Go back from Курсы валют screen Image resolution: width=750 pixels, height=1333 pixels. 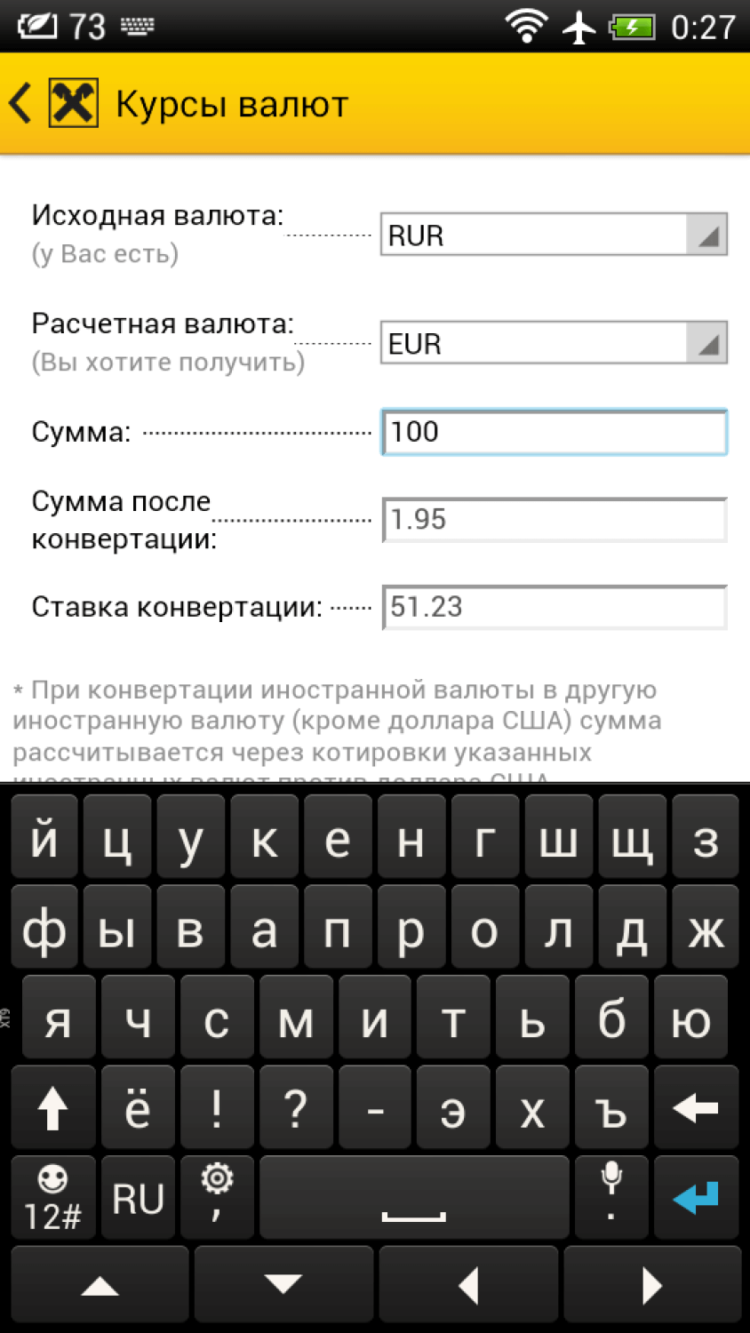pos(22,103)
